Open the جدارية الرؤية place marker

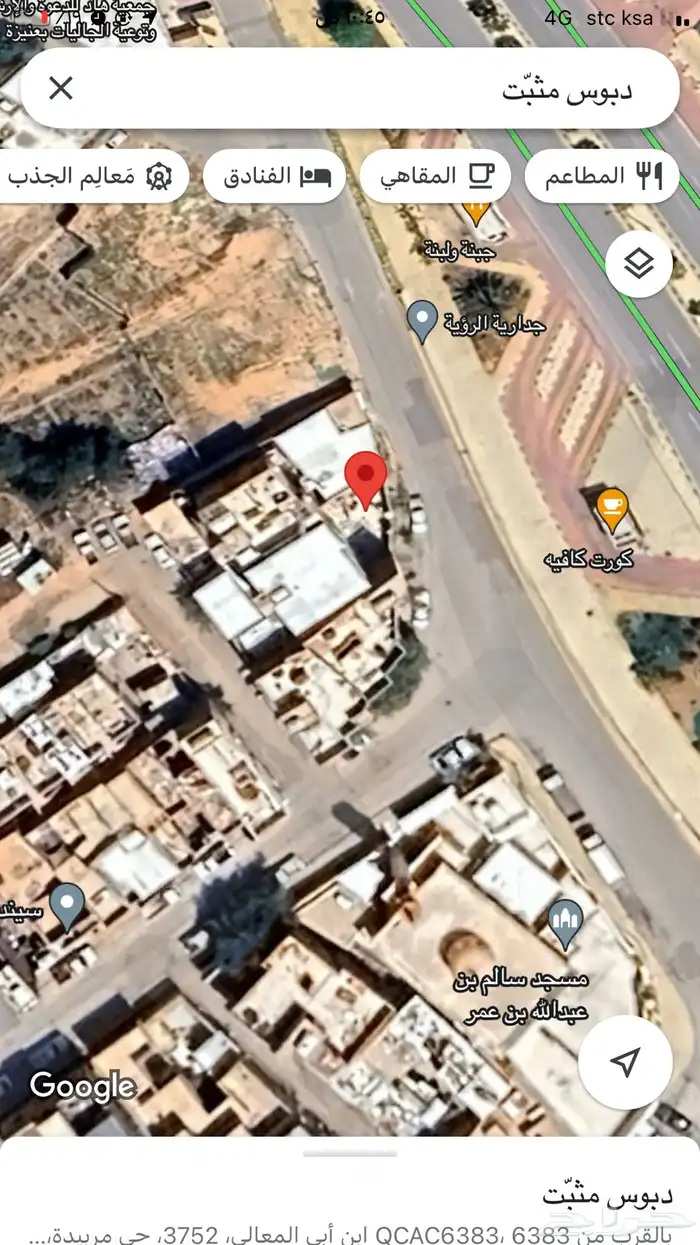[x=423, y=321]
